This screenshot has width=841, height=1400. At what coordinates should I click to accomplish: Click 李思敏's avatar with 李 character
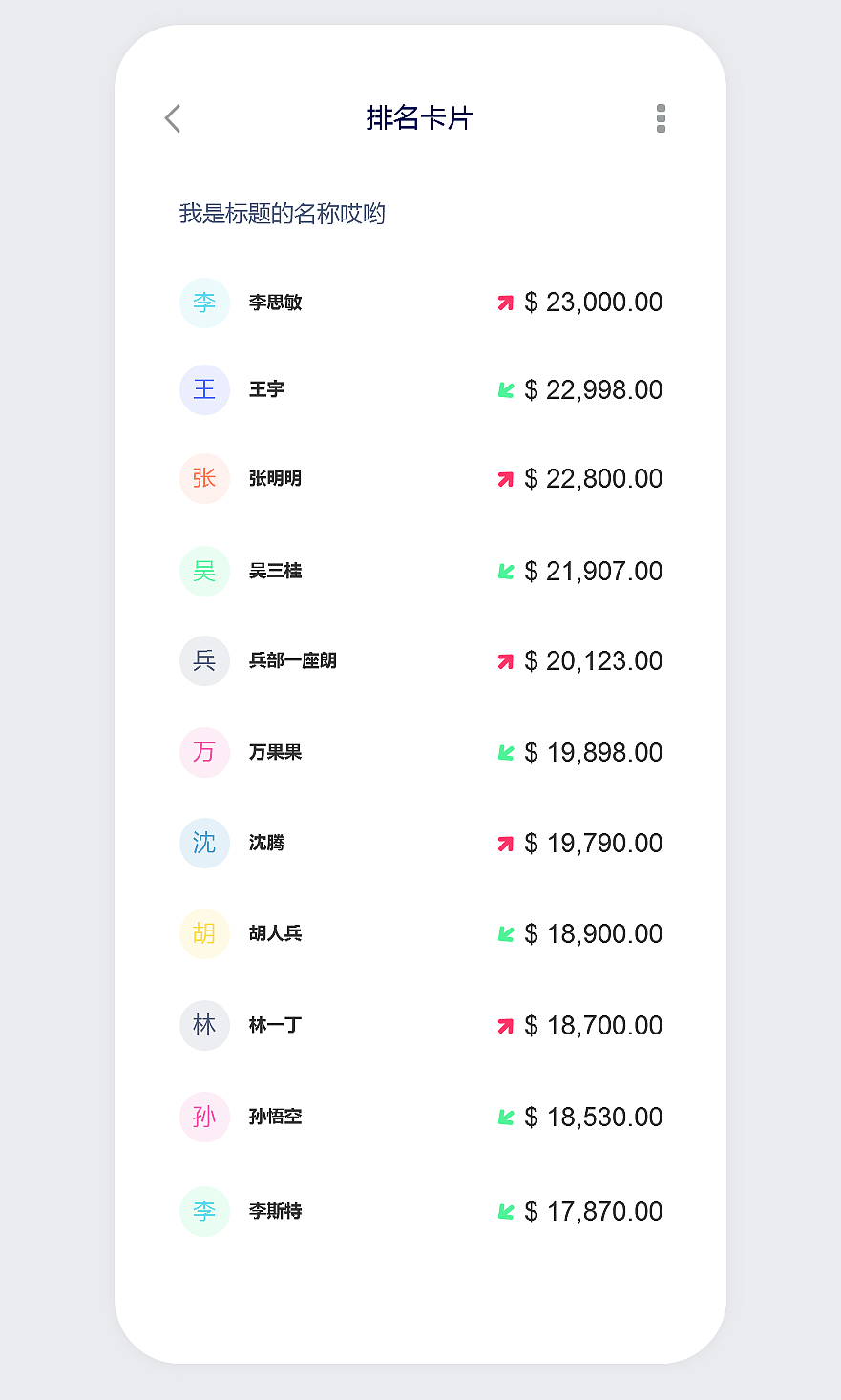coord(204,302)
